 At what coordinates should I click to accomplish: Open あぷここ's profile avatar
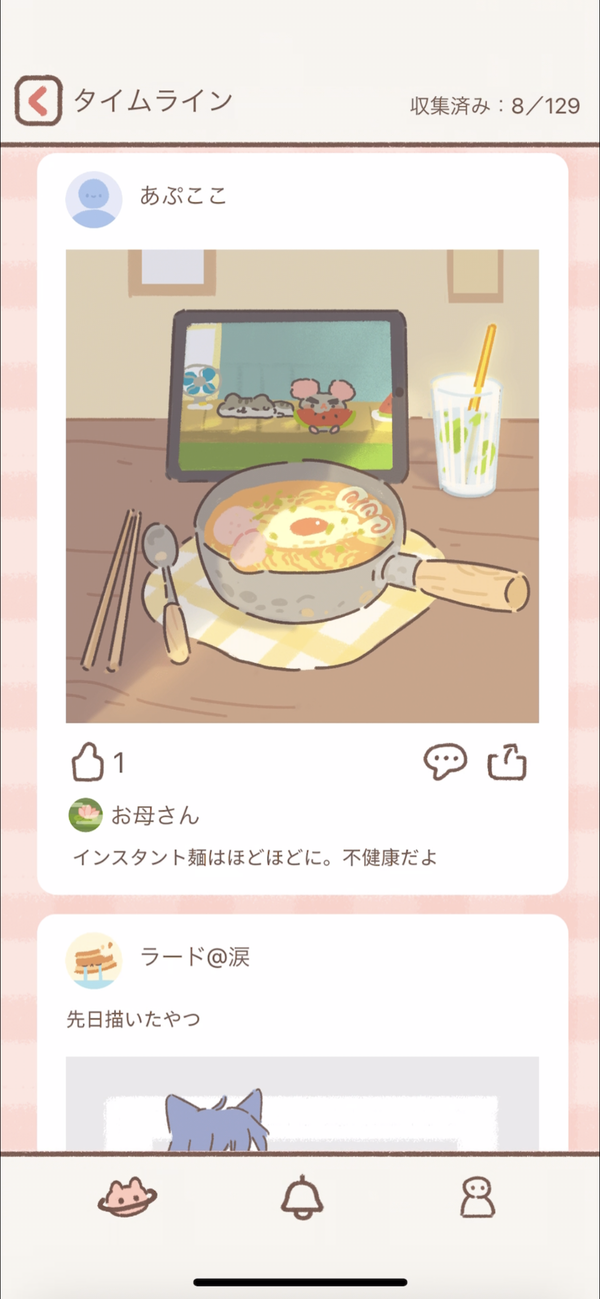pyautogui.click(x=94, y=200)
